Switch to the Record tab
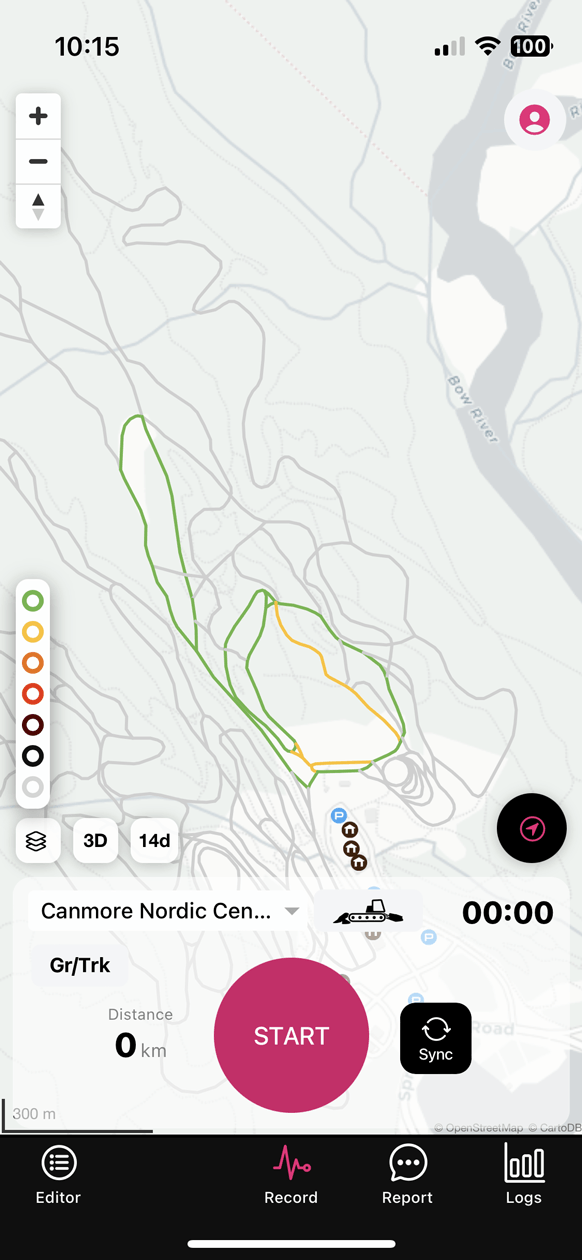This screenshot has height=1260, width=582. [x=291, y=1176]
